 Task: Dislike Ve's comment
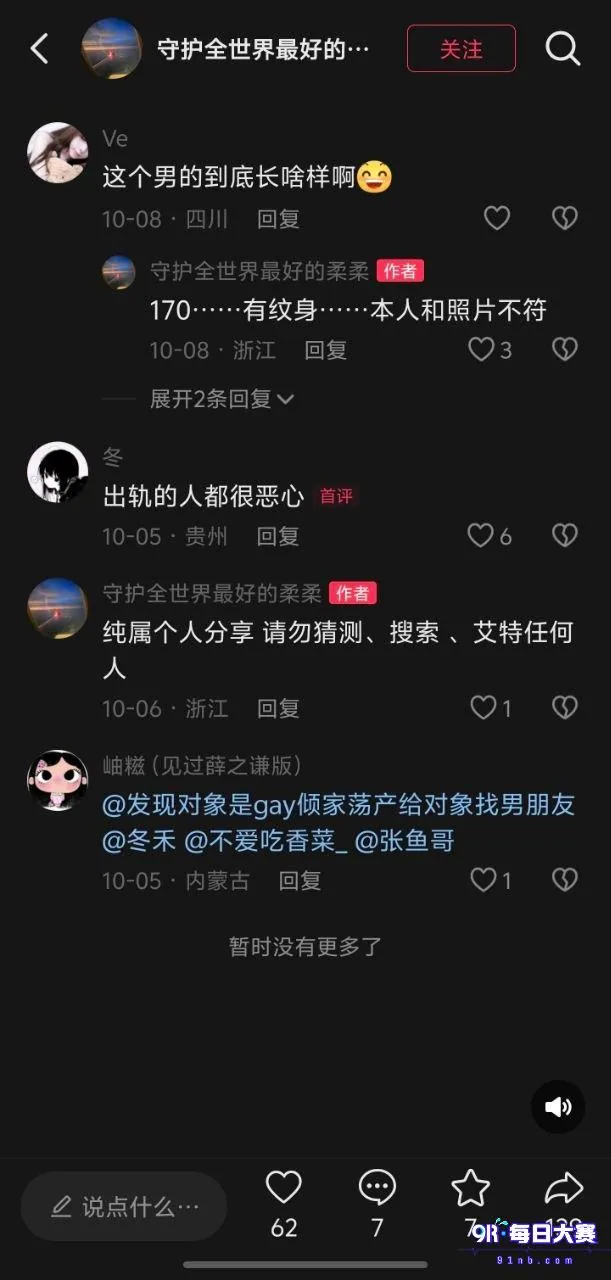tap(565, 218)
